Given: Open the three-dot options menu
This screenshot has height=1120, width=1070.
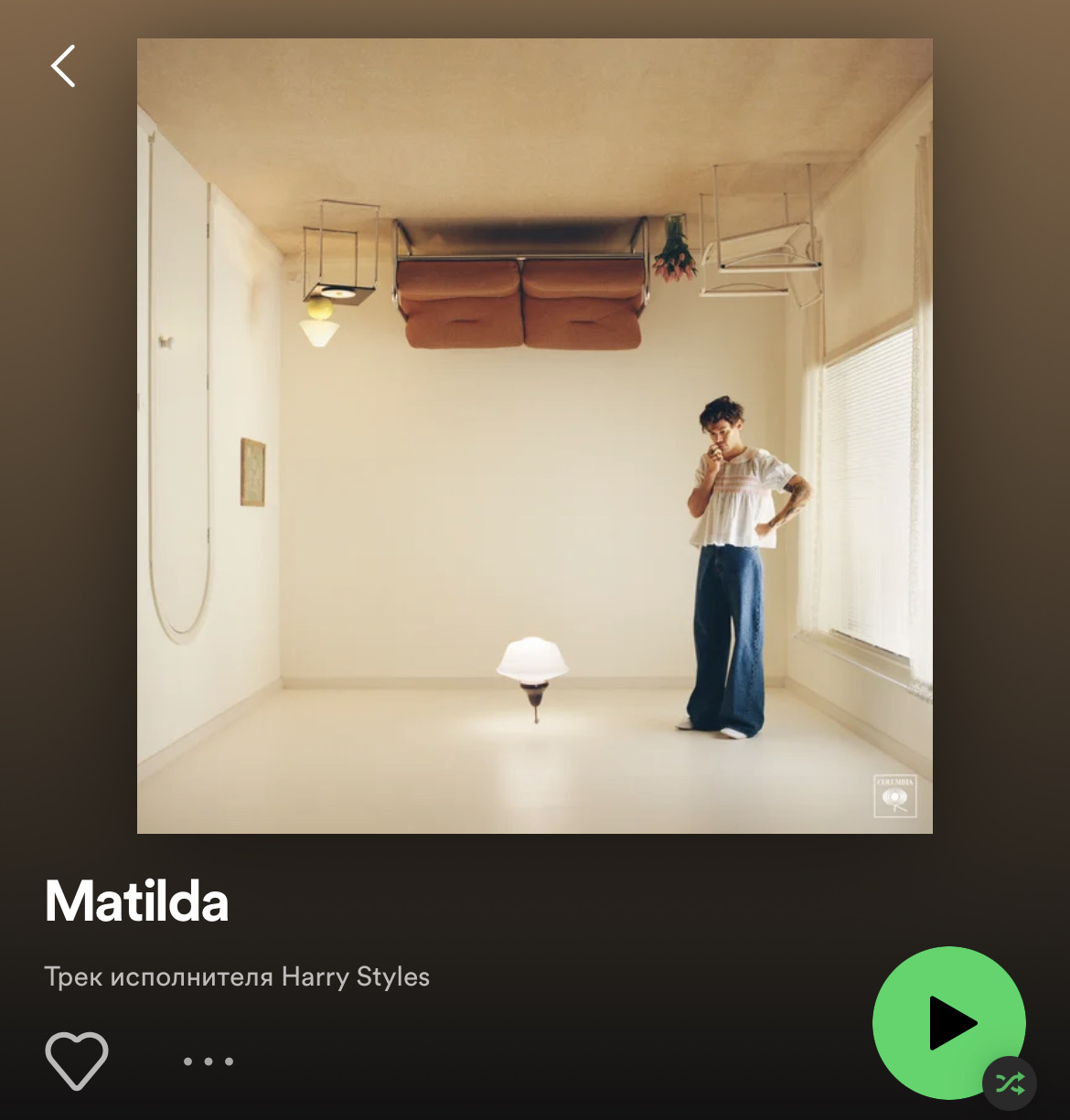Looking at the screenshot, I should [209, 1061].
